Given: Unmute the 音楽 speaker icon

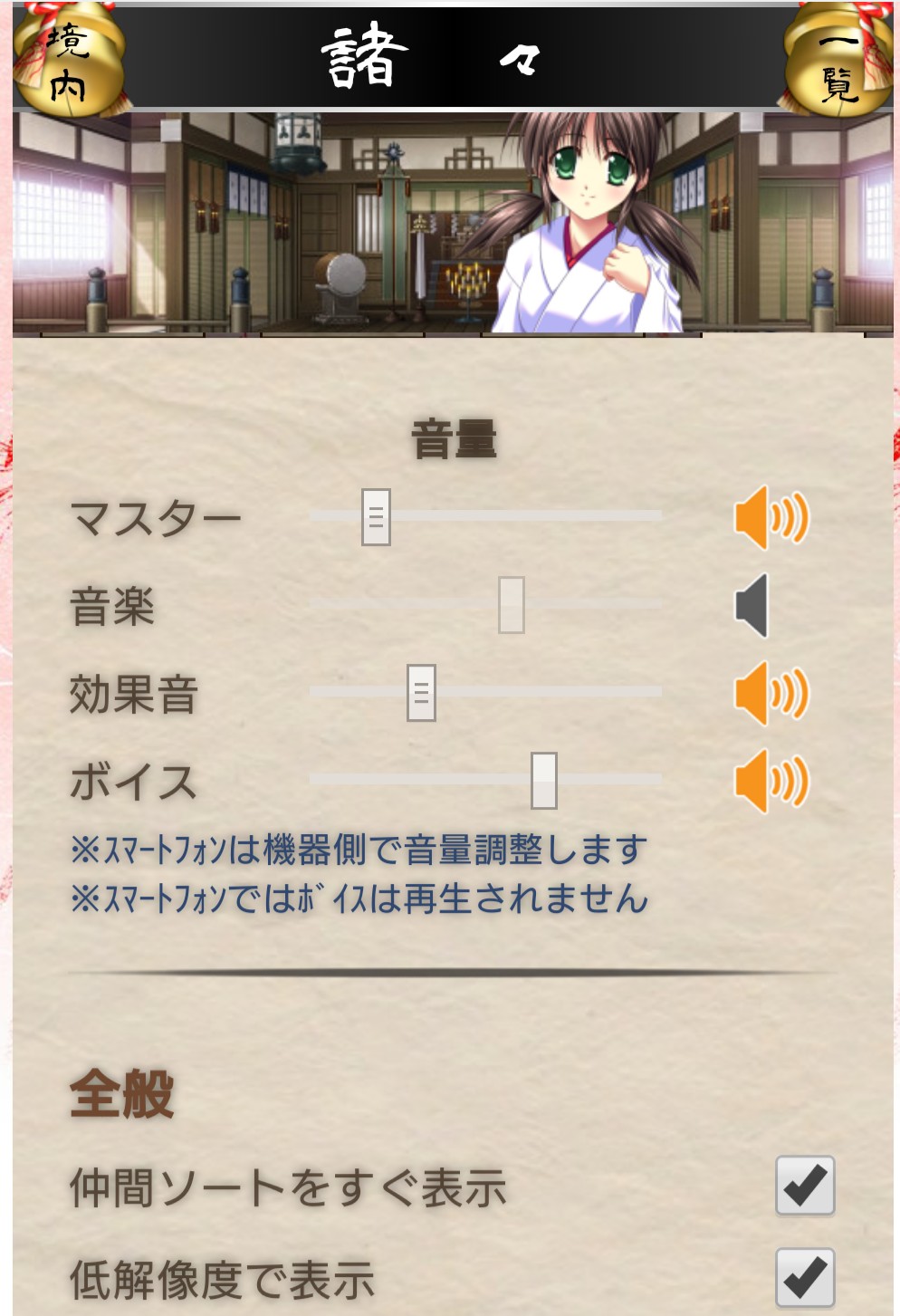Looking at the screenshot, I should click(x=753, y=605).
